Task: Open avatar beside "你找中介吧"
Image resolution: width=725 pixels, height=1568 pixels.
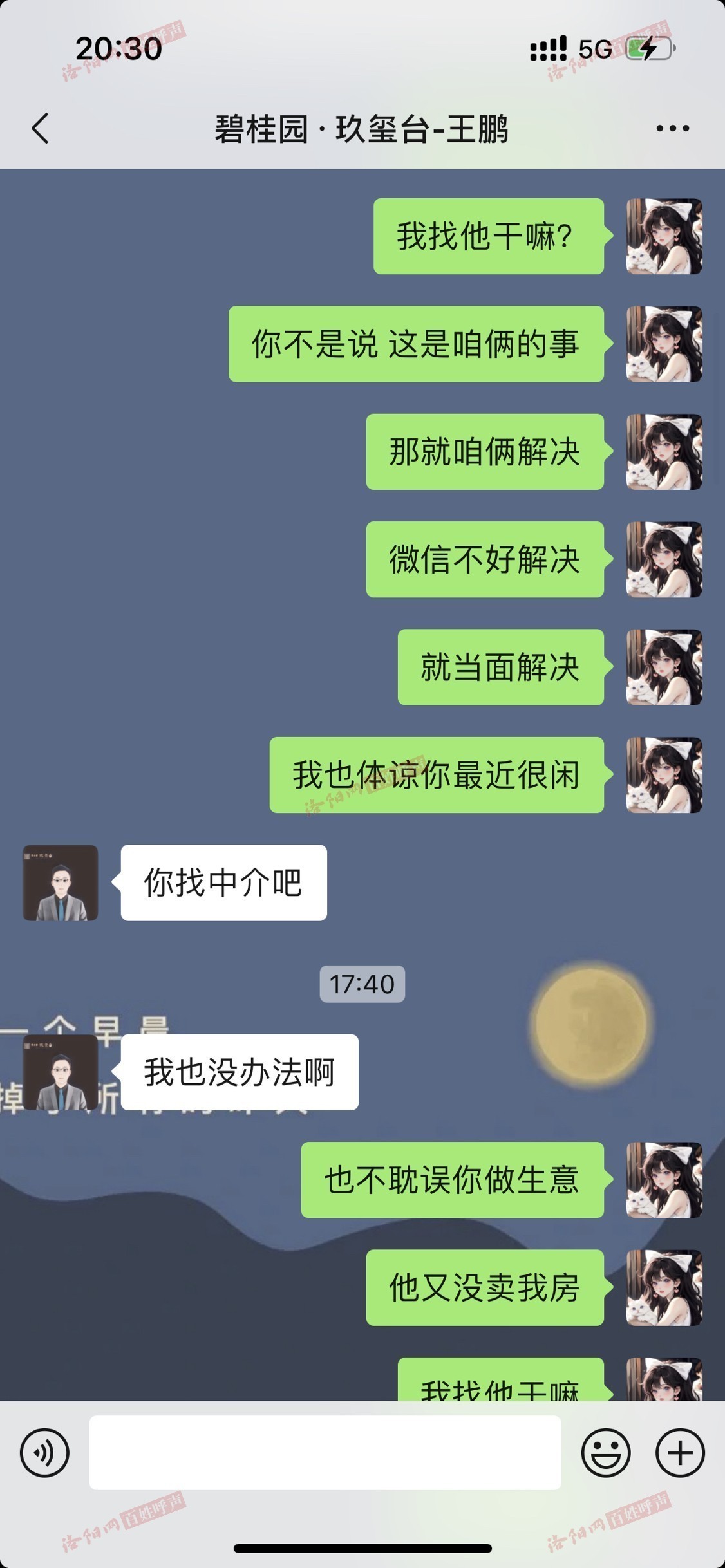Action: point(61,882)
